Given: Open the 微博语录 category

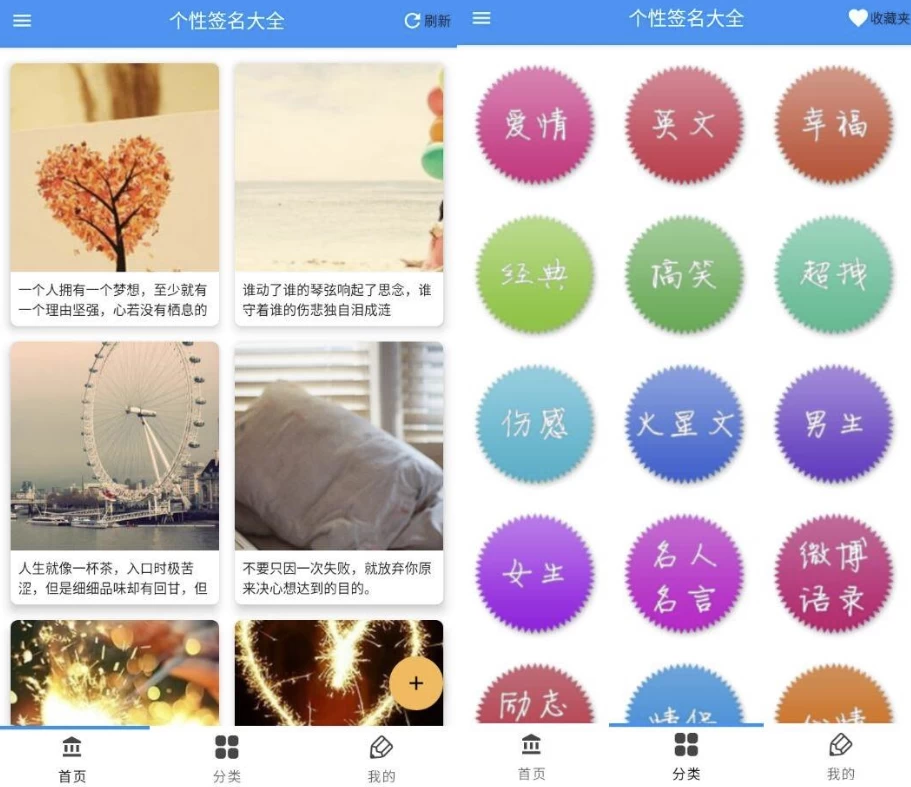Looking at the screenshot, I should [x=833, y=574].
